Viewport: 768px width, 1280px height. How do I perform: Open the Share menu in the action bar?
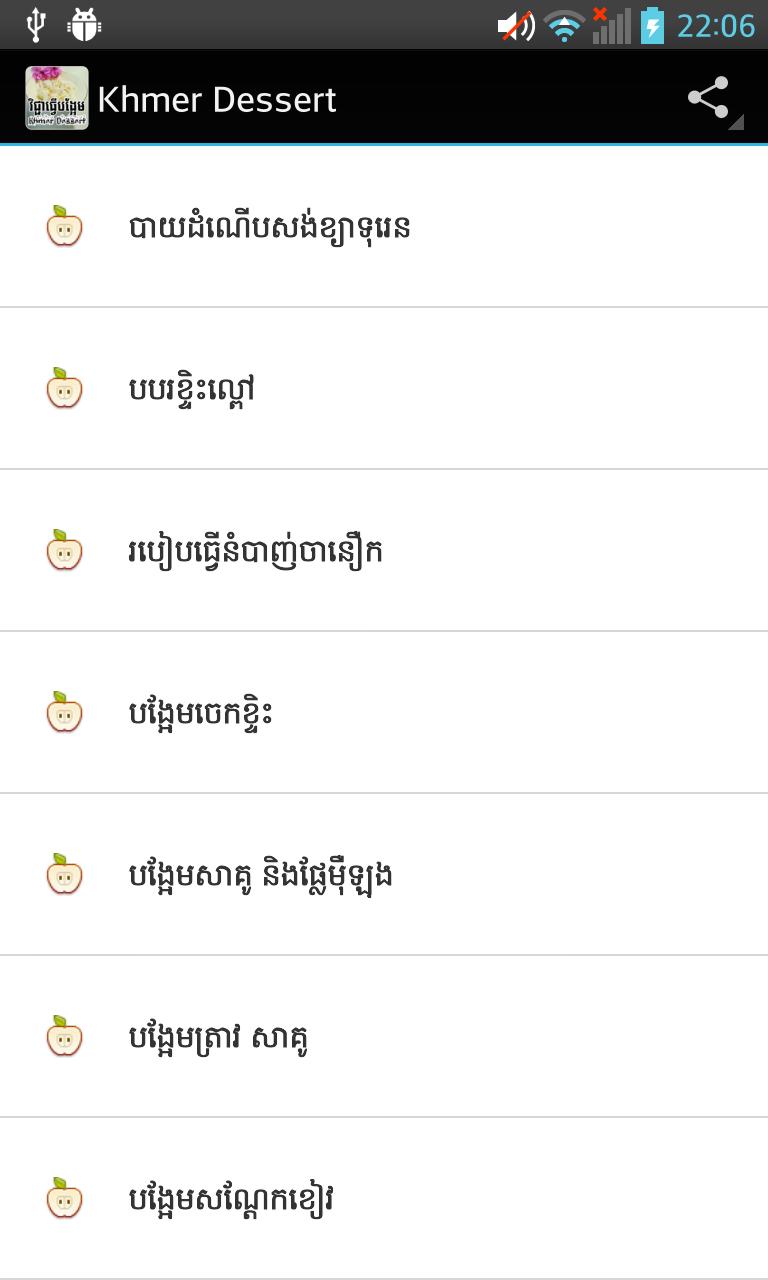(708, 98)
